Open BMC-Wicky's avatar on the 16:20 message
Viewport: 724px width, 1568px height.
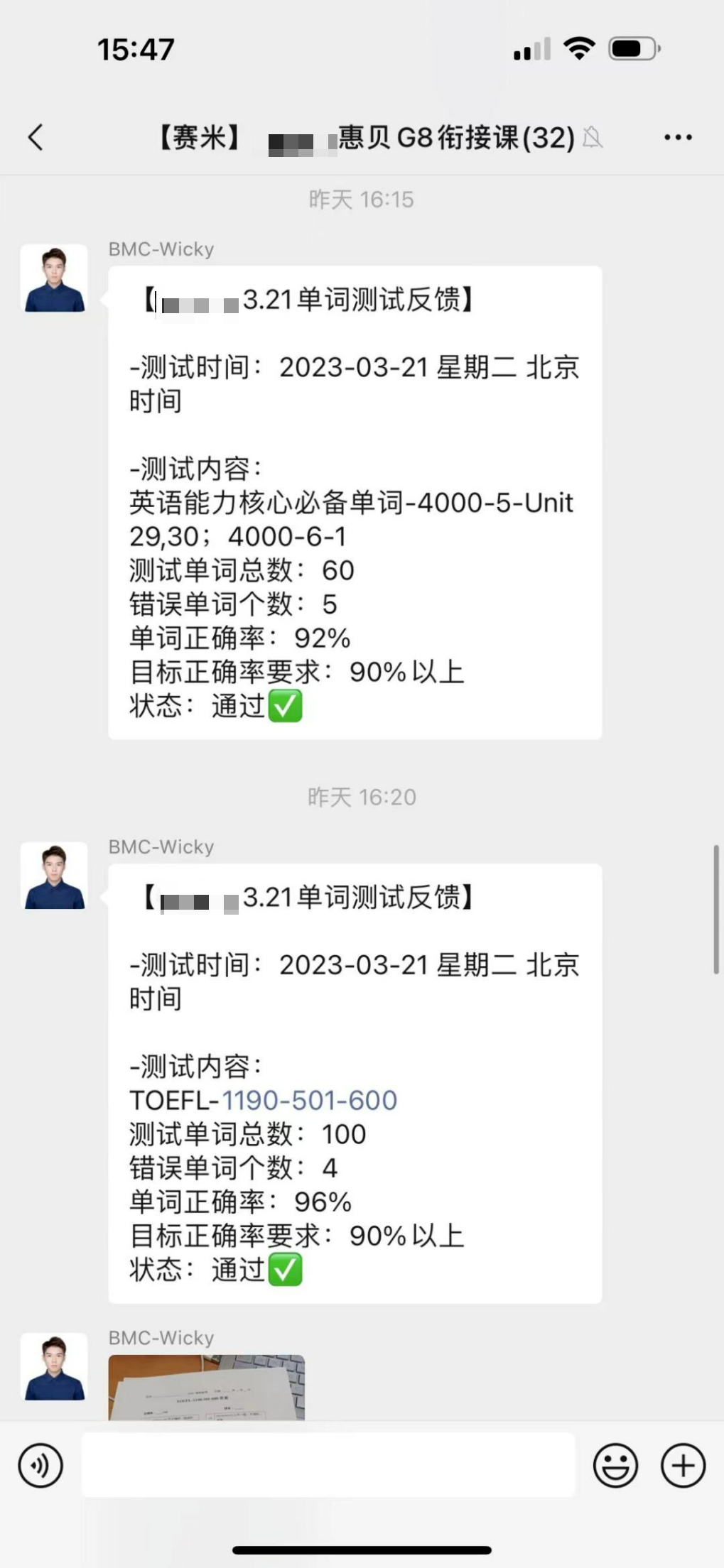tap(55, 876)
